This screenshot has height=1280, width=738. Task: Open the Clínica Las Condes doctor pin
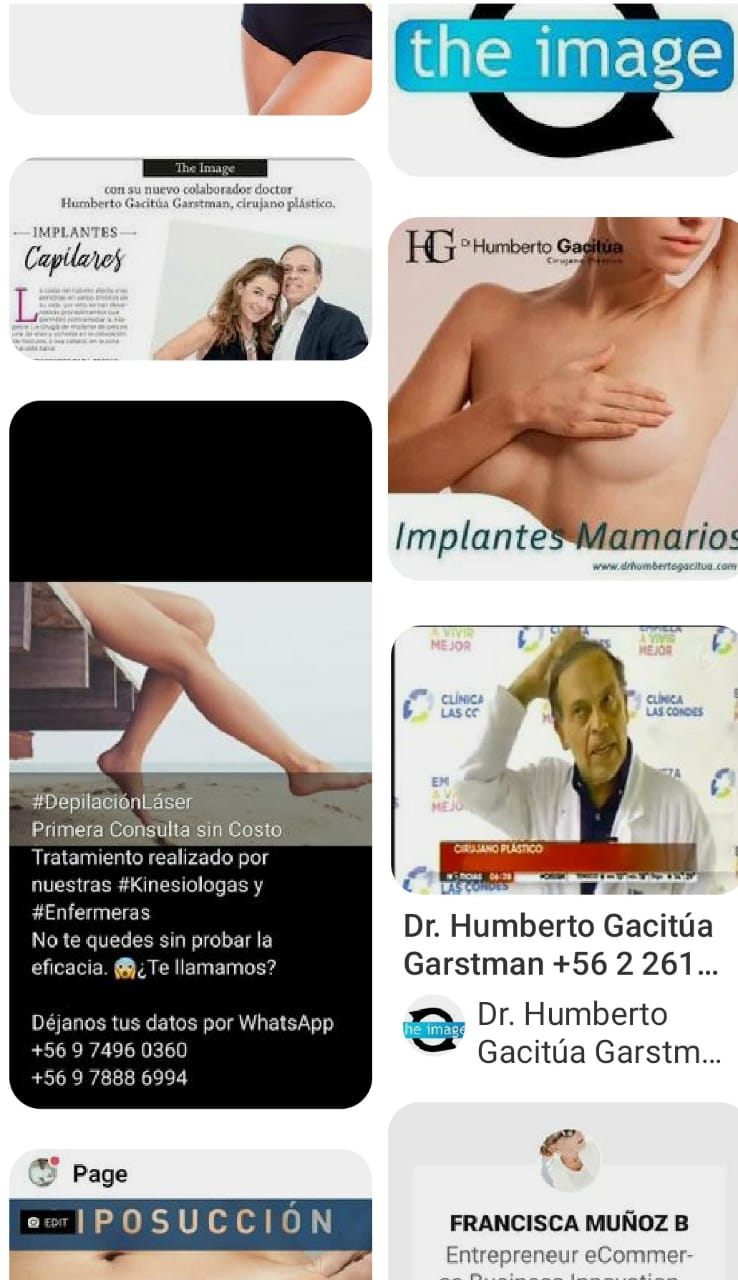coord(562,760)
